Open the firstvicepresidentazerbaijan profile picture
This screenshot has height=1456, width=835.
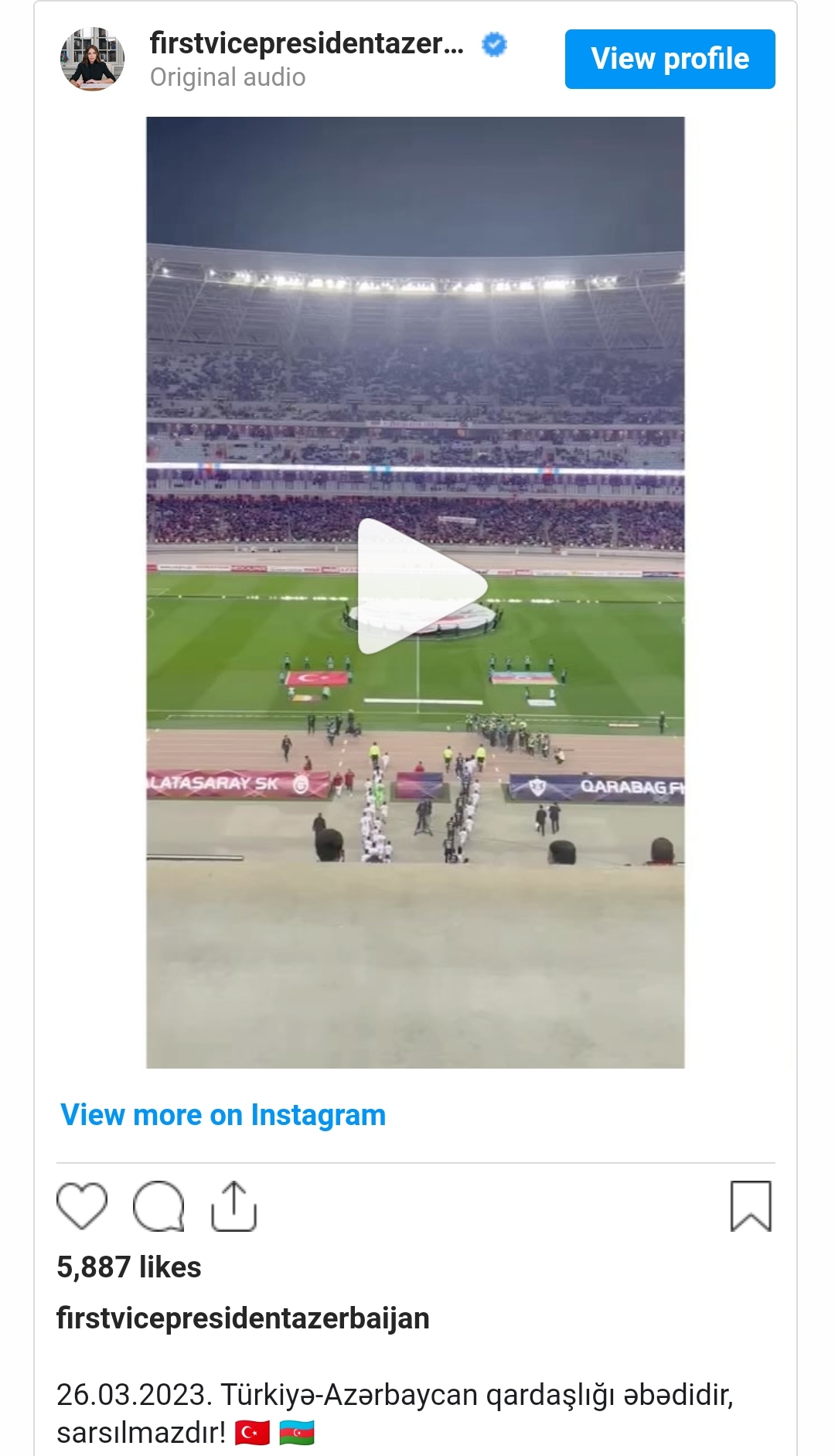click(x=93, y=60)
